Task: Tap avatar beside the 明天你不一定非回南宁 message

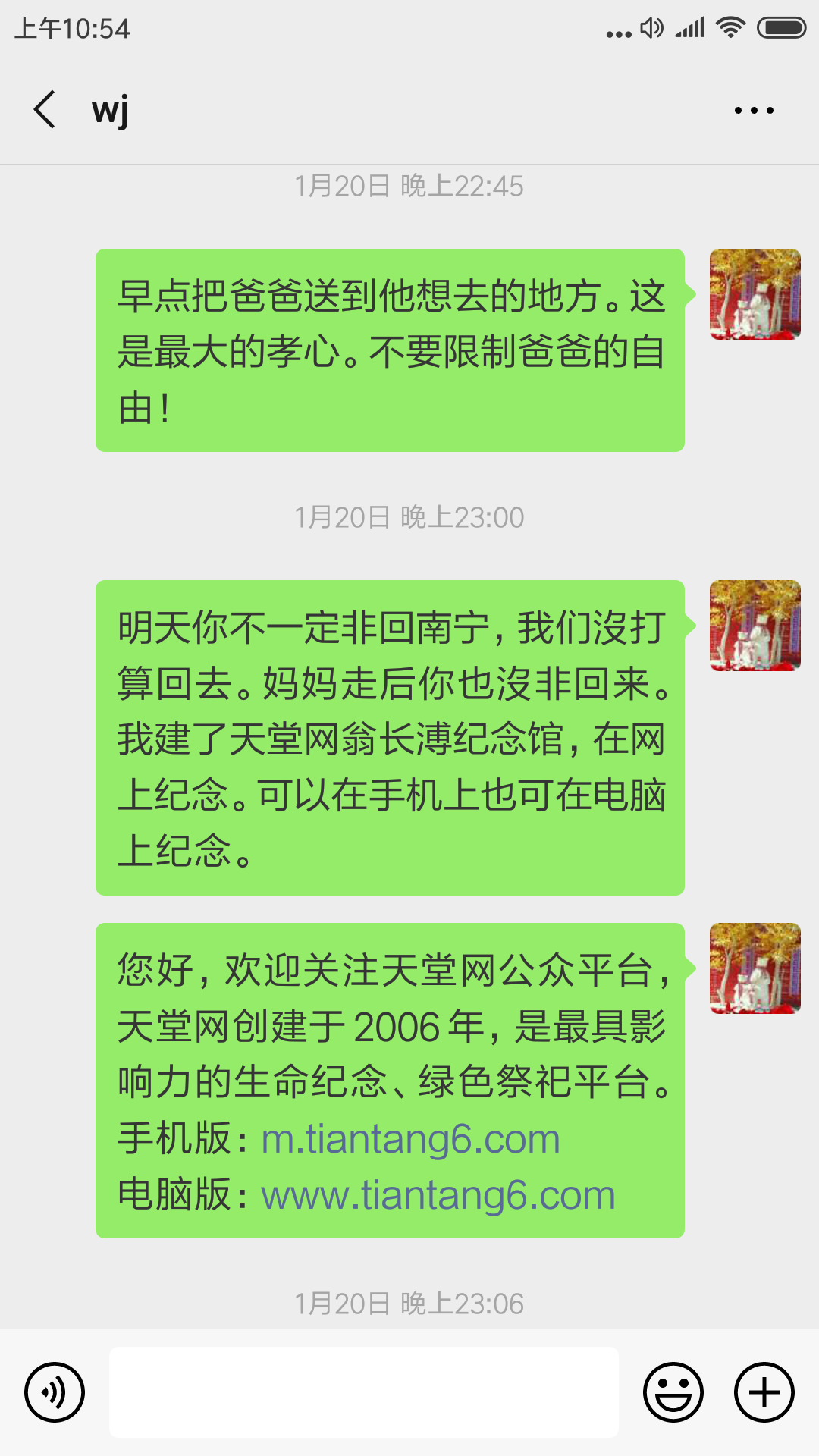Action: [755, 626]
